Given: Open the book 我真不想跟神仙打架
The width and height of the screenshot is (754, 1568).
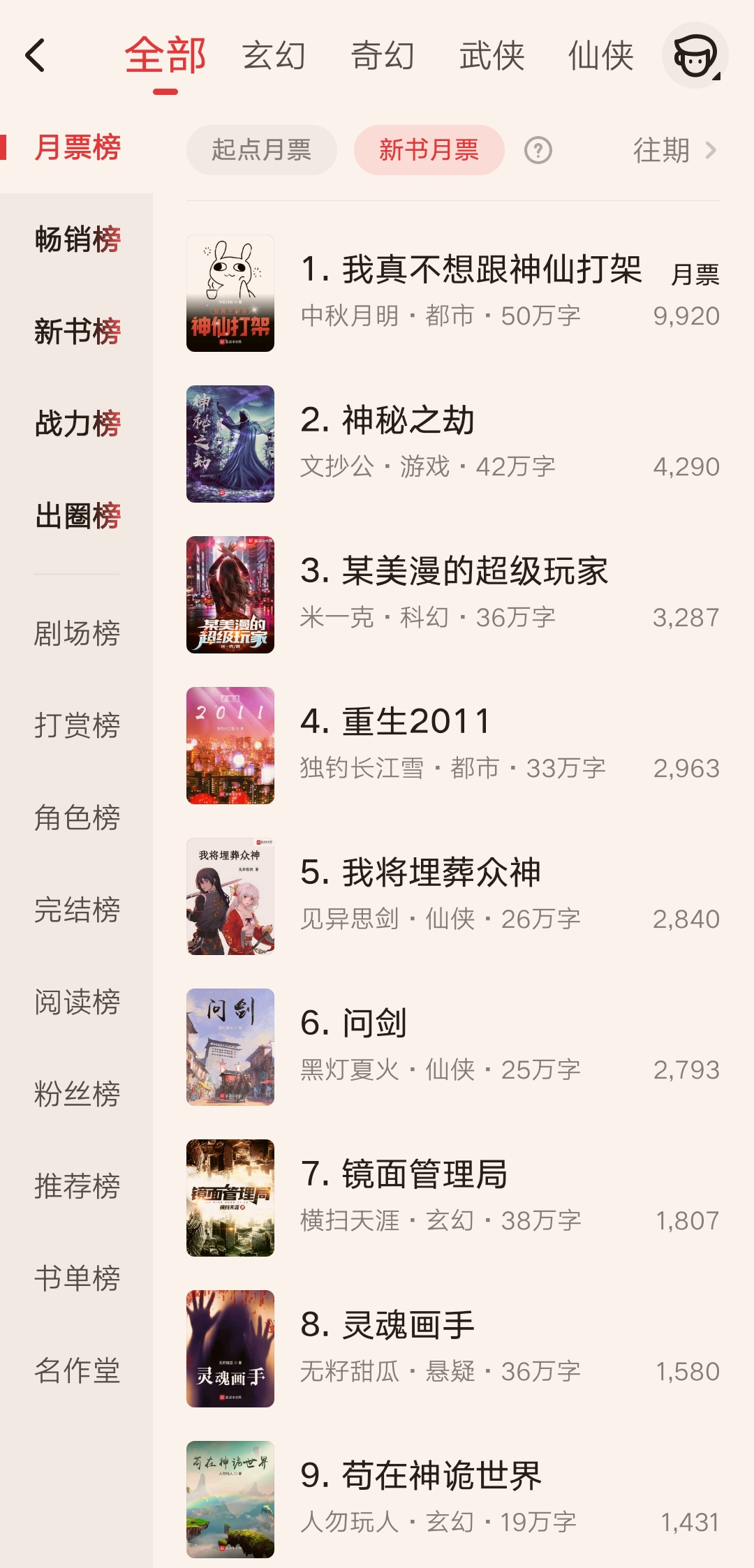Looking at the screenshot, I should [472, 272].
